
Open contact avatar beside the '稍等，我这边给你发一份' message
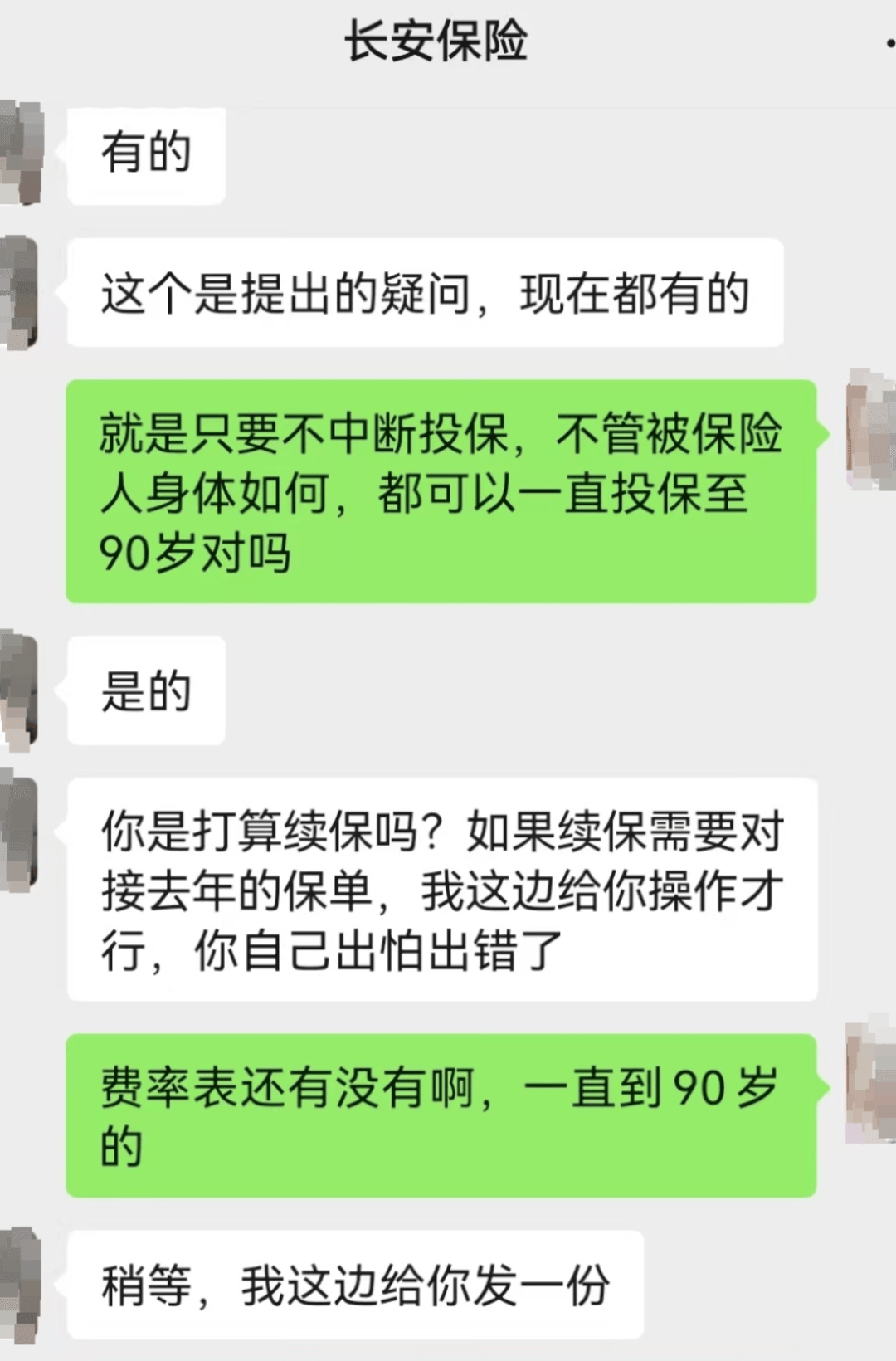(x=21, y=1285)
